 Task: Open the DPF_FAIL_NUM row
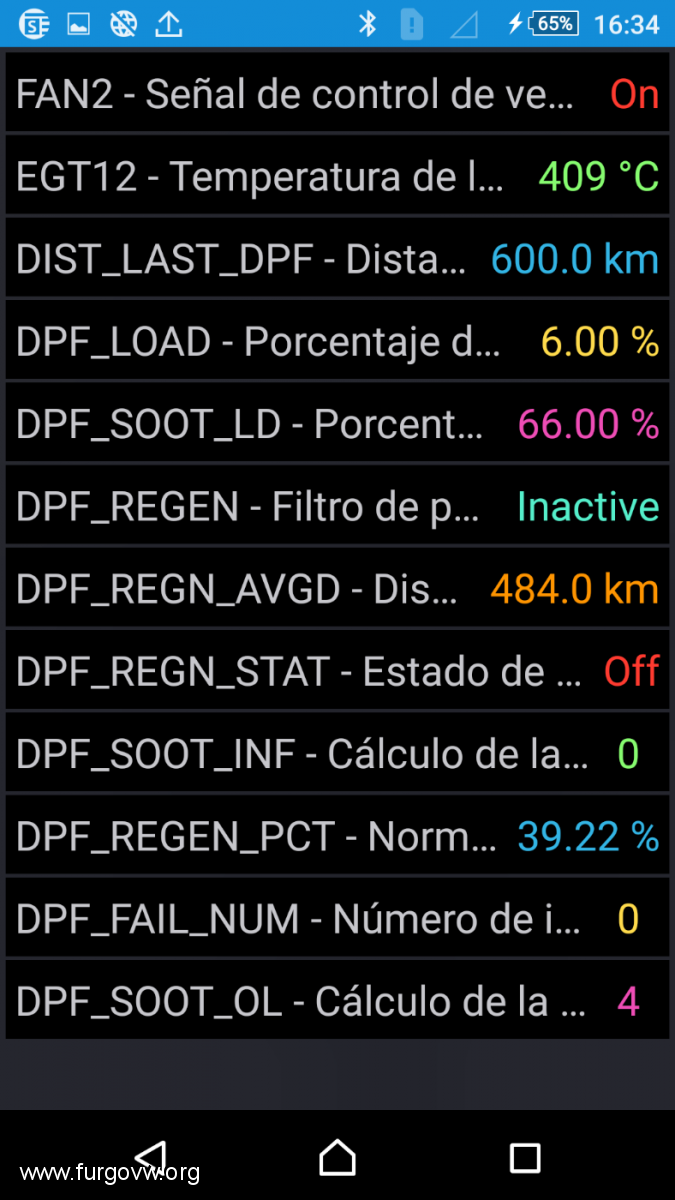337,918
